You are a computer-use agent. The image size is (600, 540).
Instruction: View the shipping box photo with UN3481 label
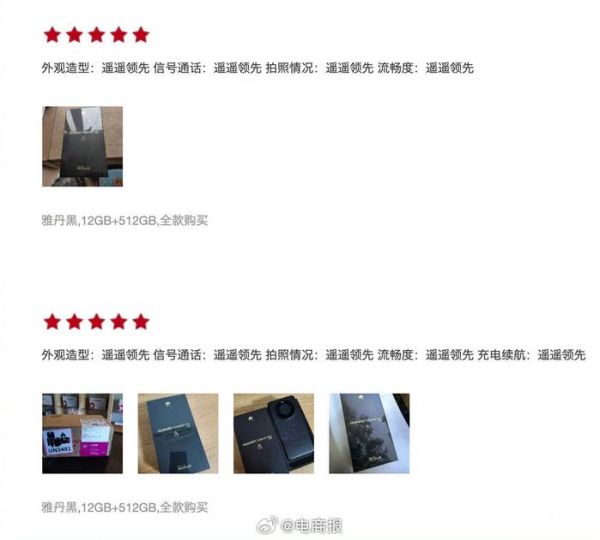82,433
